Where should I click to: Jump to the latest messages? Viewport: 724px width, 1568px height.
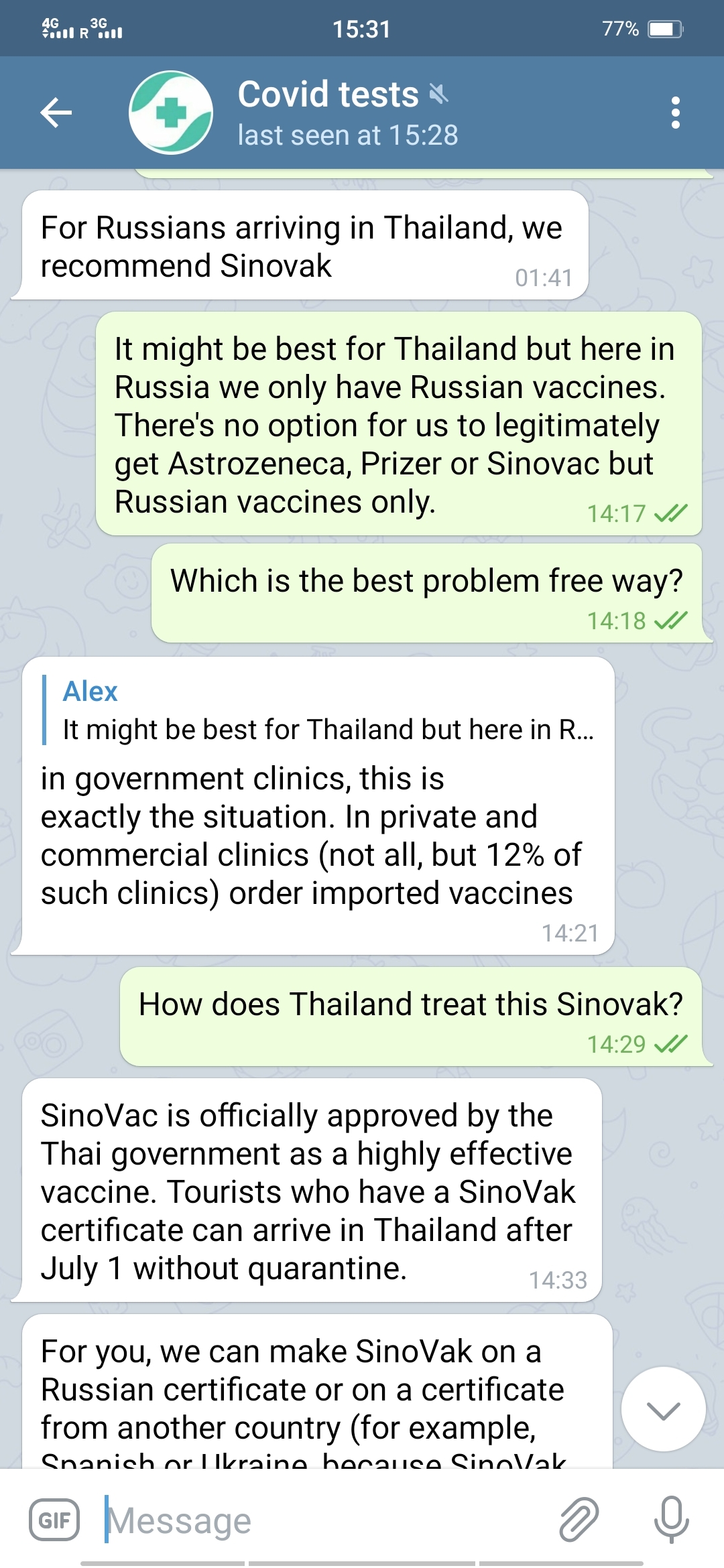coord(663,1409)
